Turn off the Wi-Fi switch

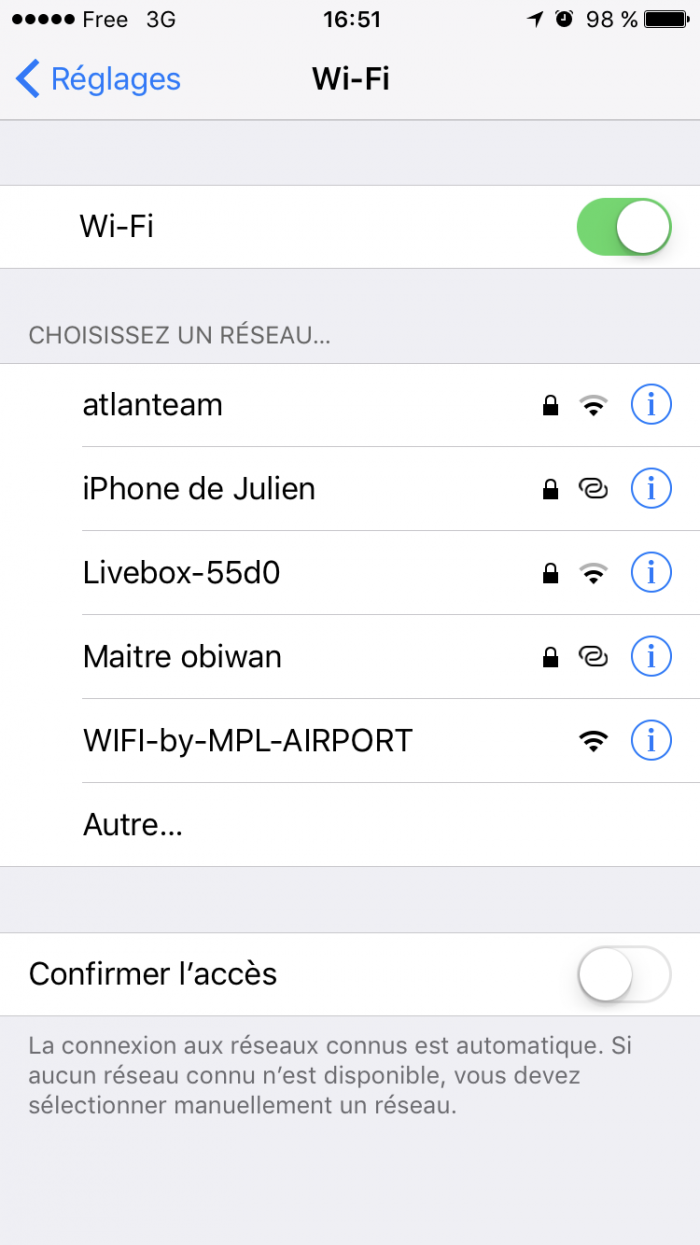click(x=623, y=227)
